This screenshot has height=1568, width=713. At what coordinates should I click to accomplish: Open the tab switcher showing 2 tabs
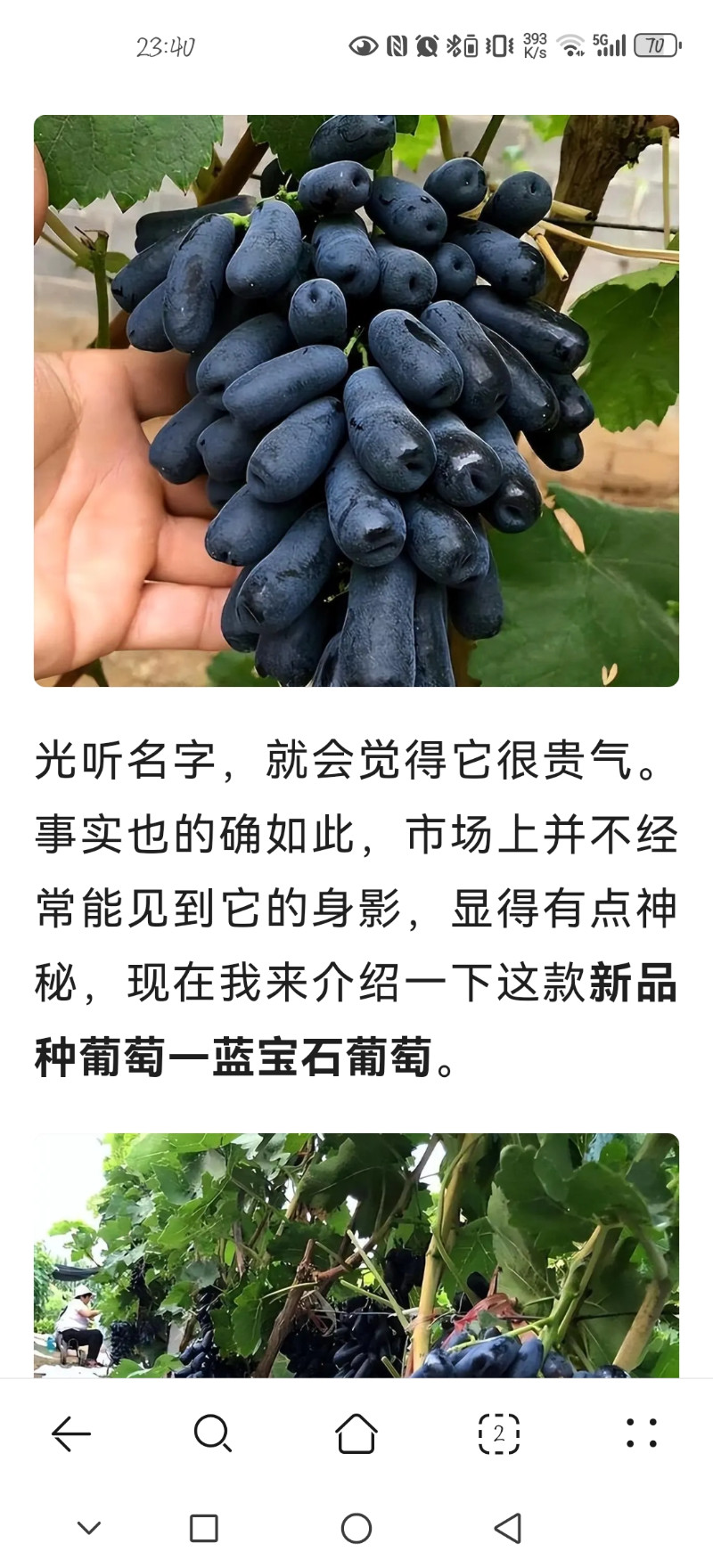(x=498, y=1434)
